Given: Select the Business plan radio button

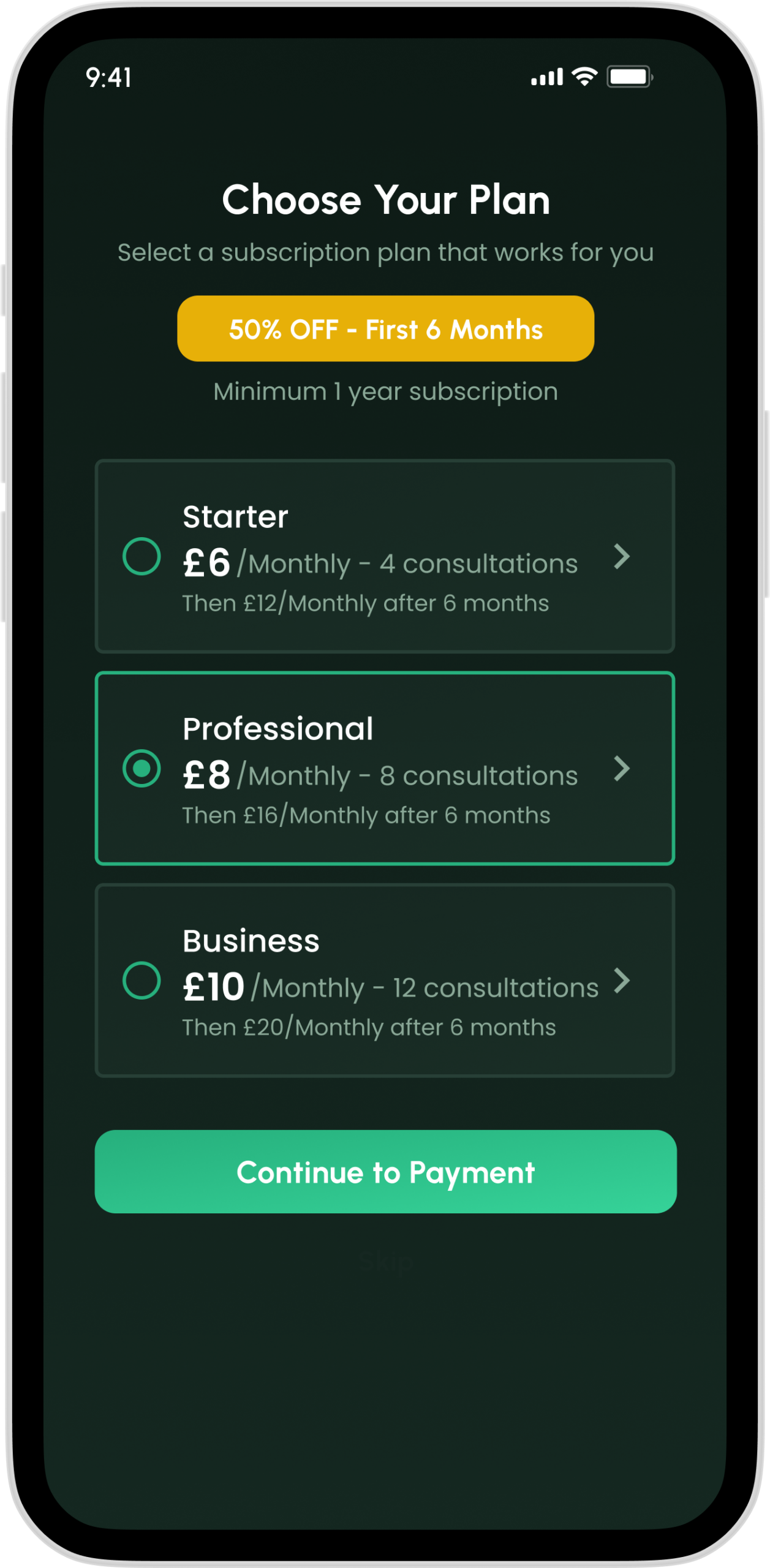Looking at the screenshot, I should pos(142,980).
